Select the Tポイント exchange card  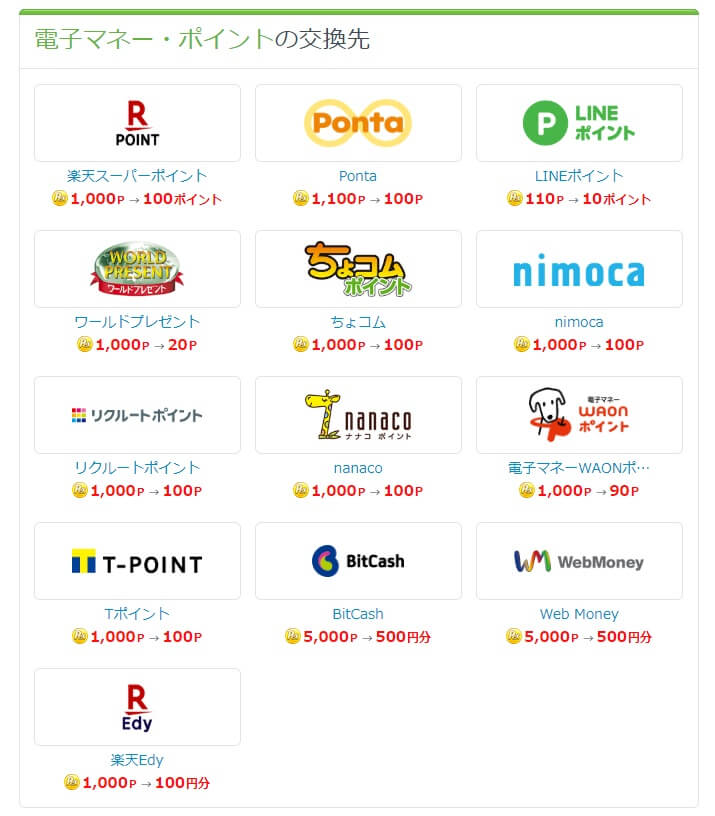coord(137,561)
